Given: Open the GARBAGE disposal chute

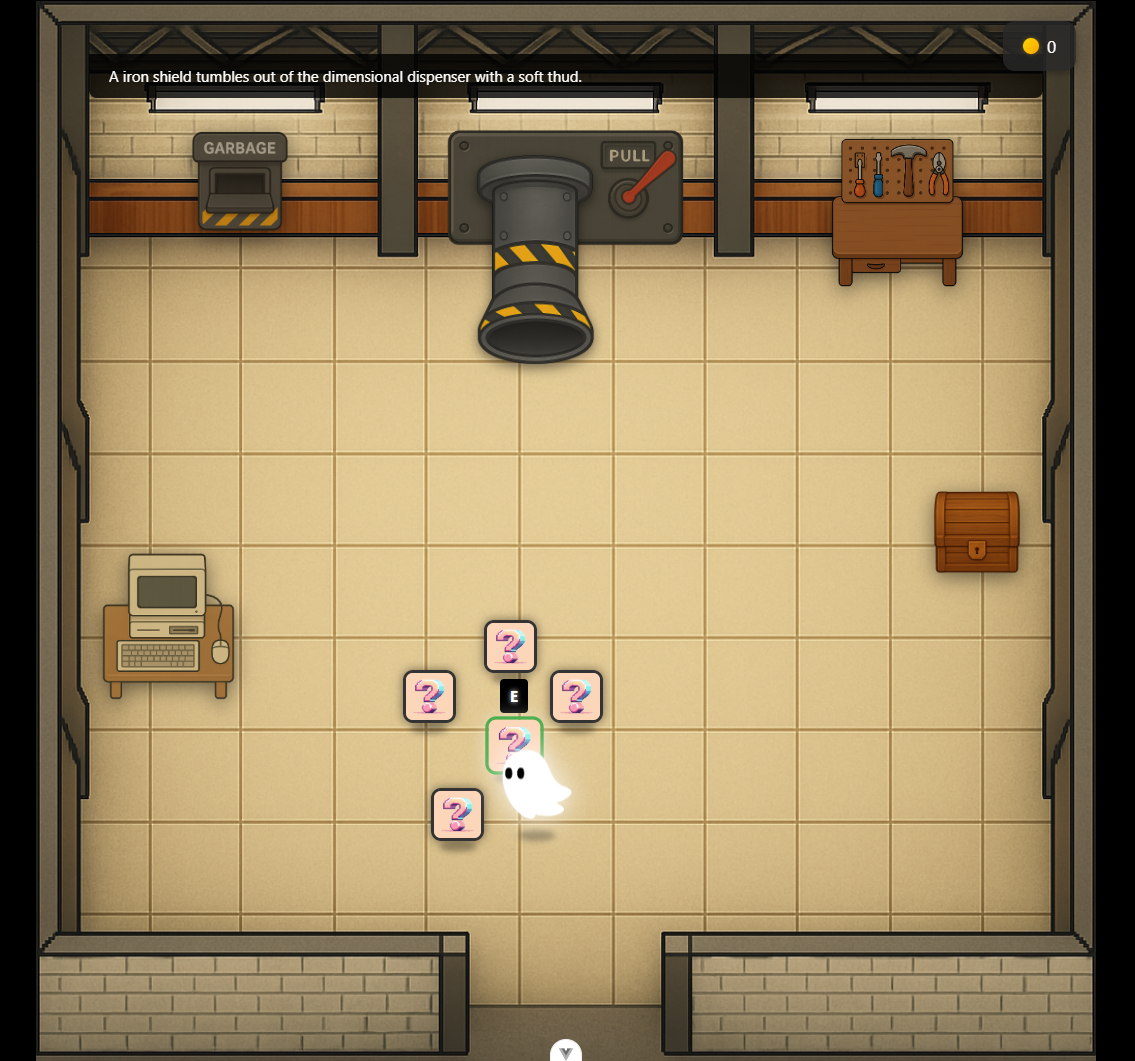Looking at the screenshot, I should click(x=240, y=181).
